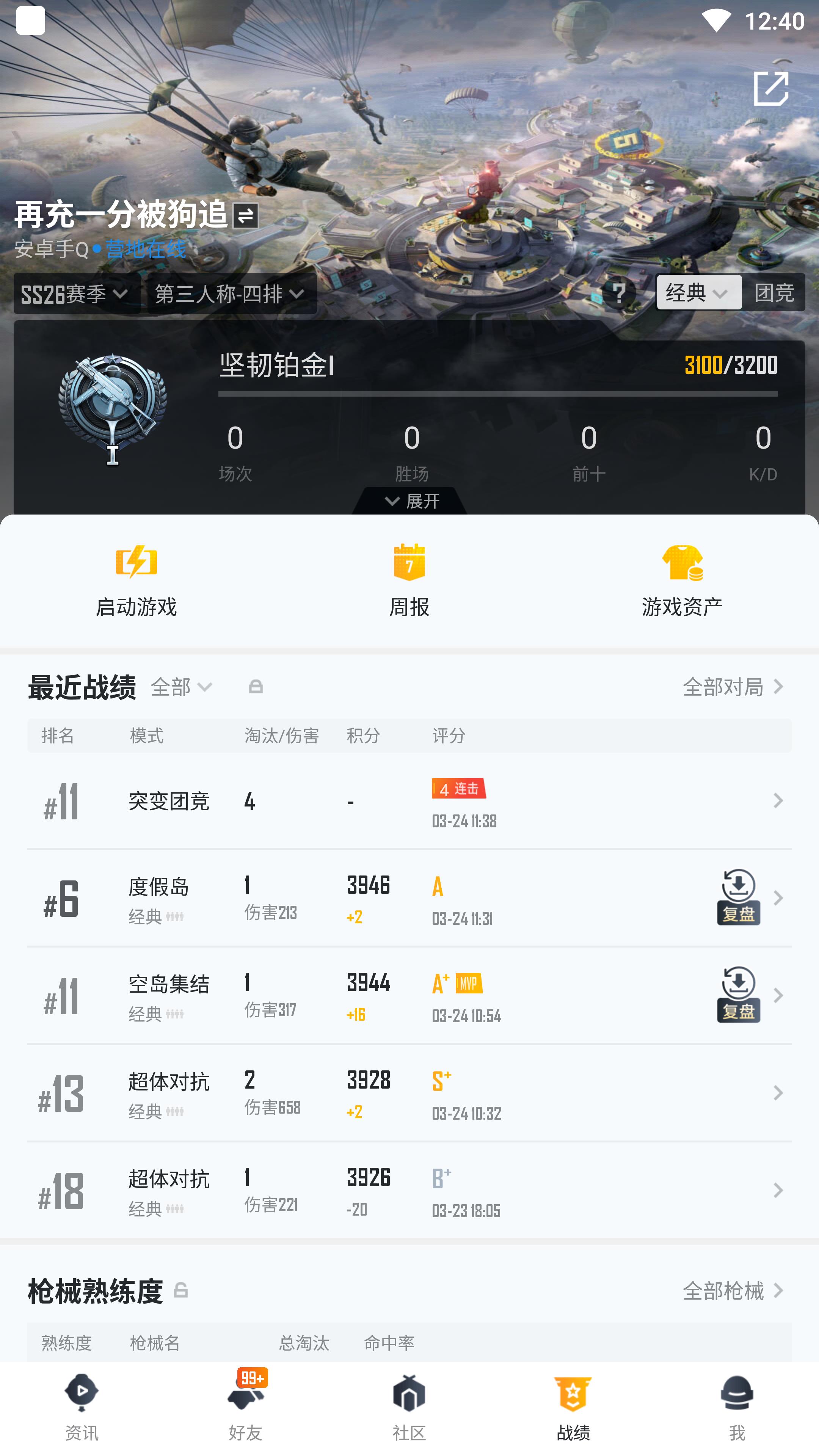
Task: Select the 经典 segment
Action: 698,293
